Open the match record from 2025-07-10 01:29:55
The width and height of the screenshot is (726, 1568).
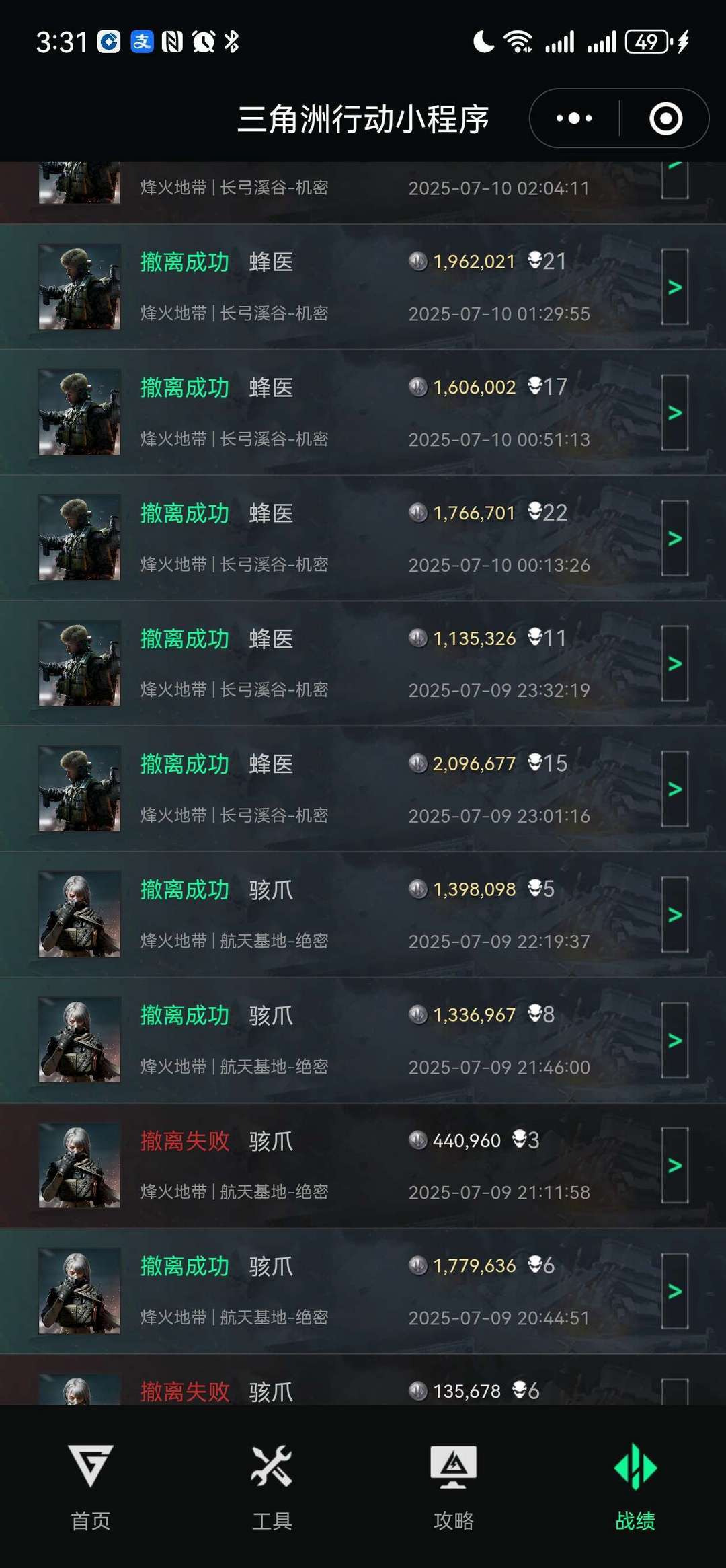[674, 287]
